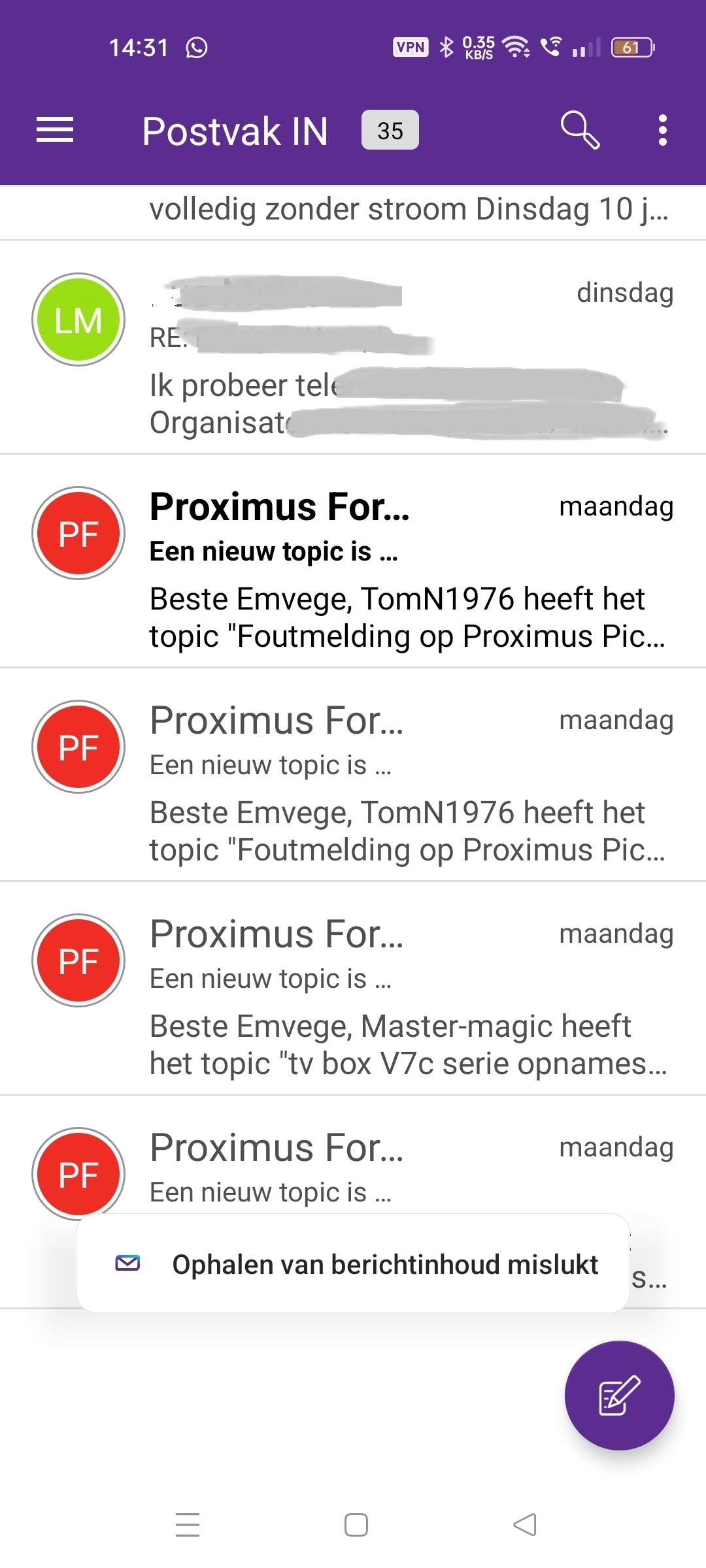The width and height of the screenshot is (706, 1568).
Task: Open the hamburger navigation menu
Action: tap(55, 130)
